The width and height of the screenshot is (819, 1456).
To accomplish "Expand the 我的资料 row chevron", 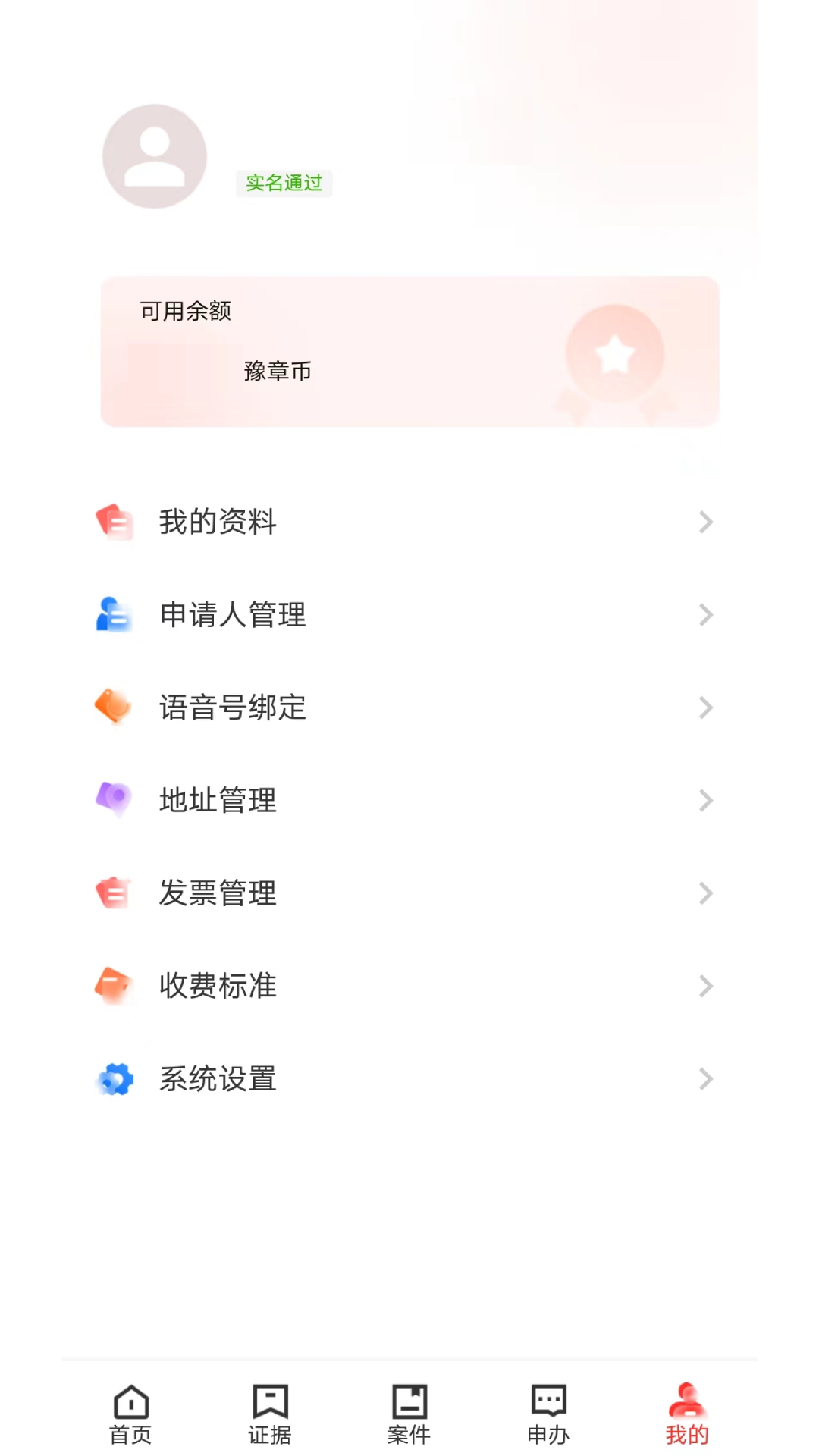I will [705, 522].
